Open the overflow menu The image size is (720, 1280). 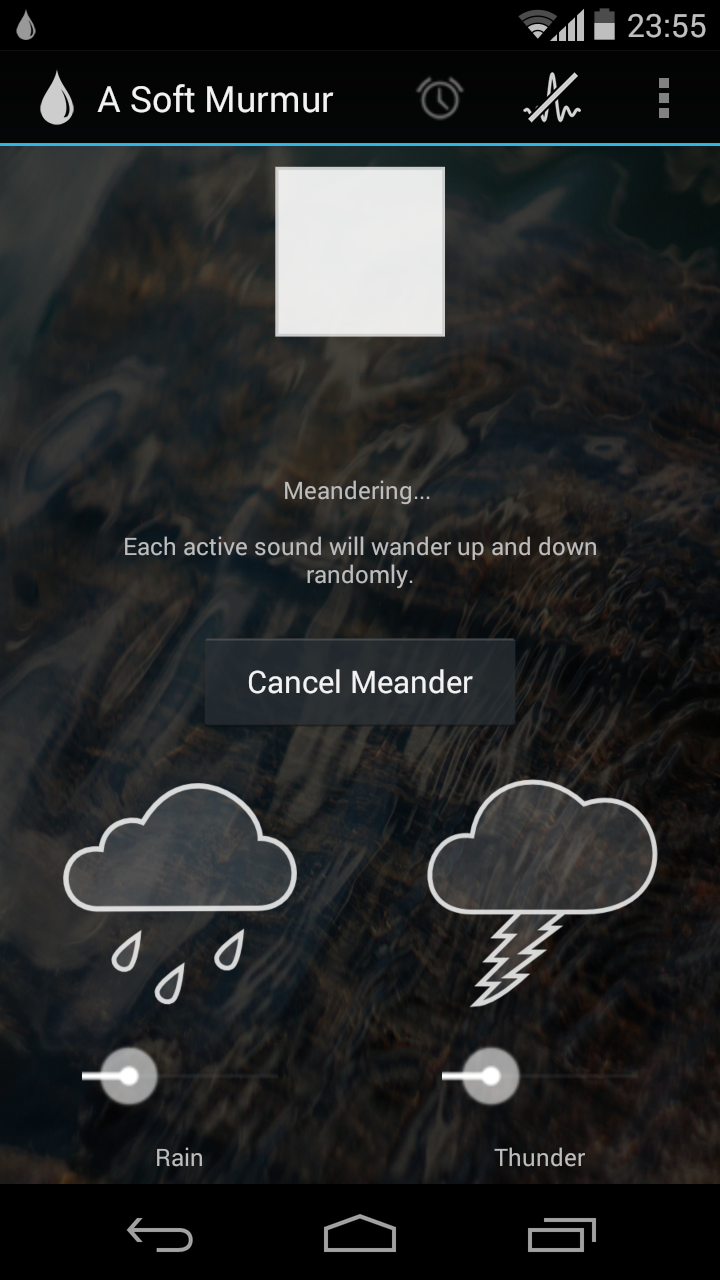664,99
